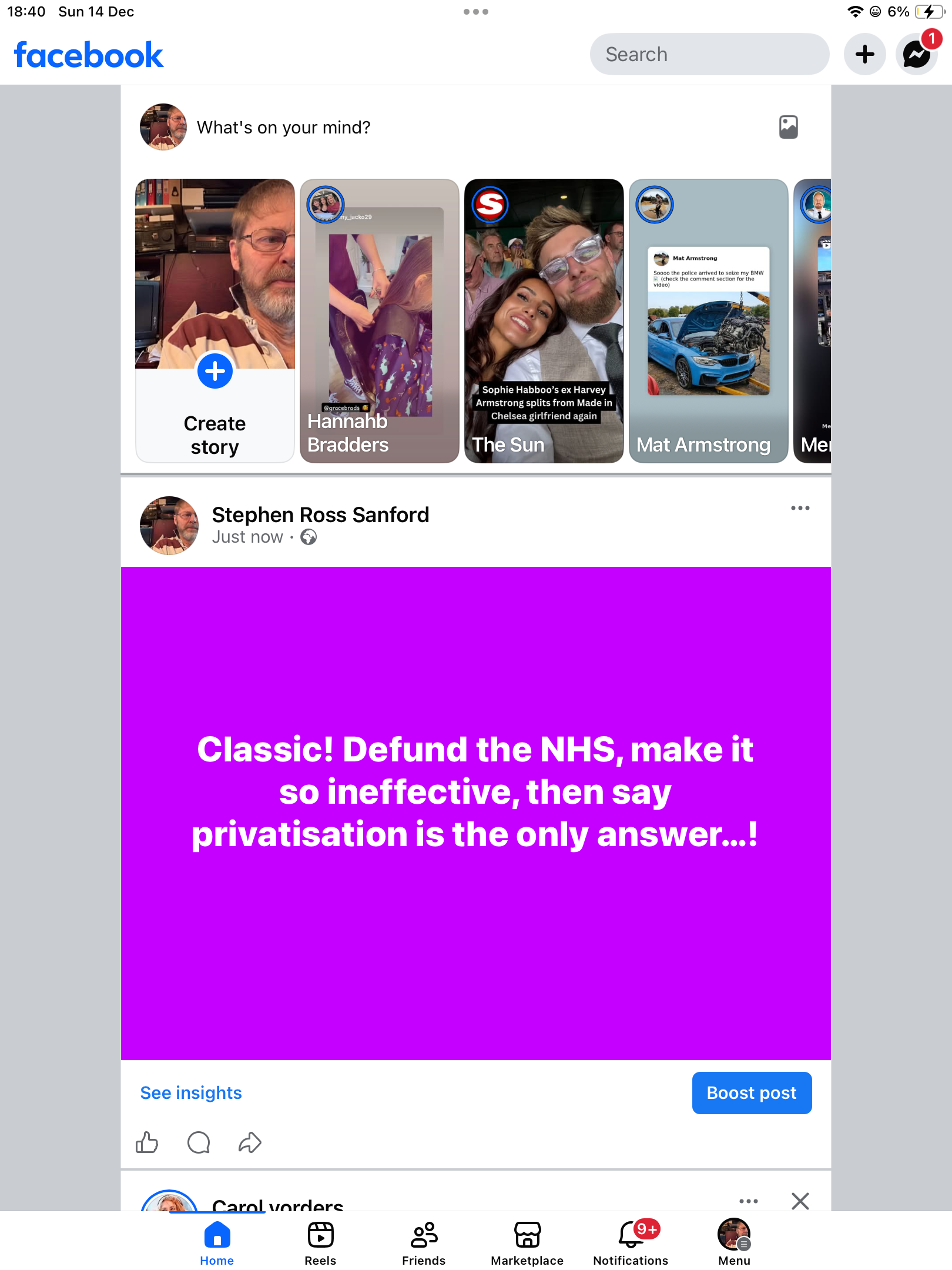Watch Mat Armstrong's story

click(708, 320)
